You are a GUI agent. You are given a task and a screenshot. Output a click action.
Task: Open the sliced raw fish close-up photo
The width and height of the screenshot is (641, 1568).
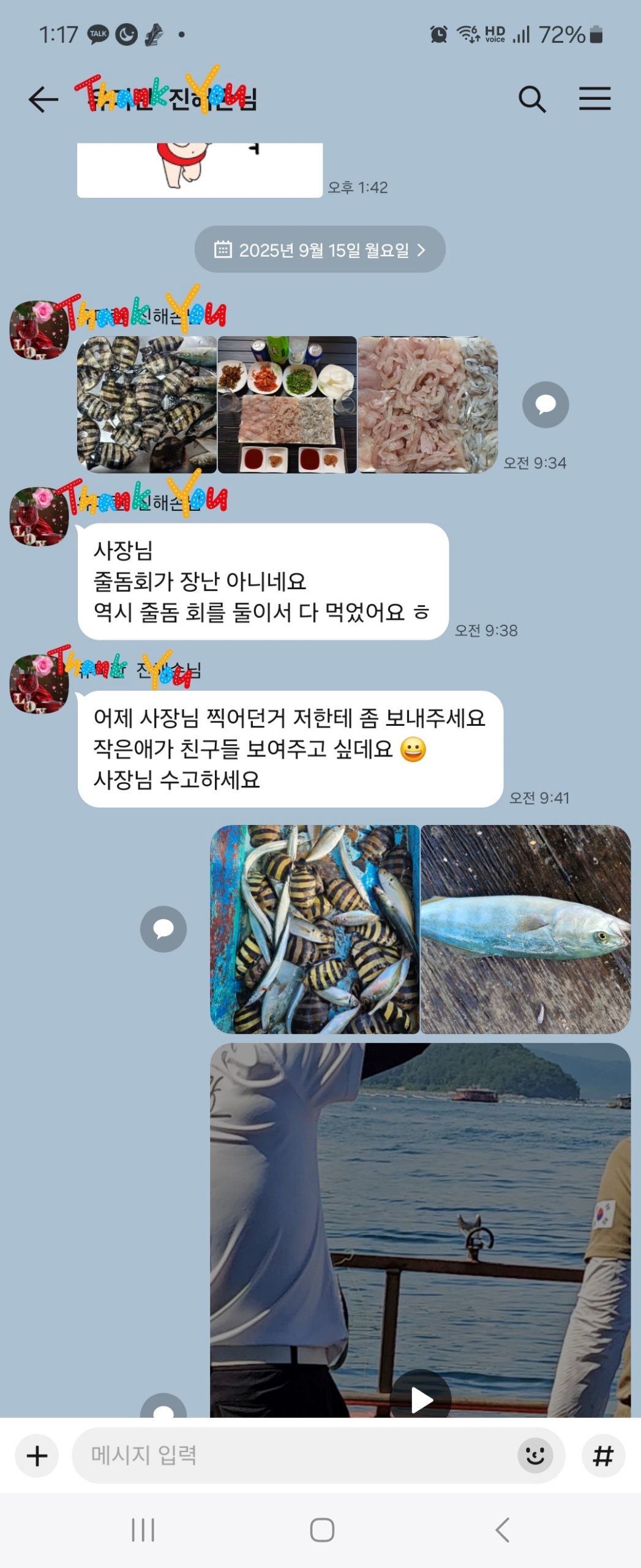tap(427, 405)
